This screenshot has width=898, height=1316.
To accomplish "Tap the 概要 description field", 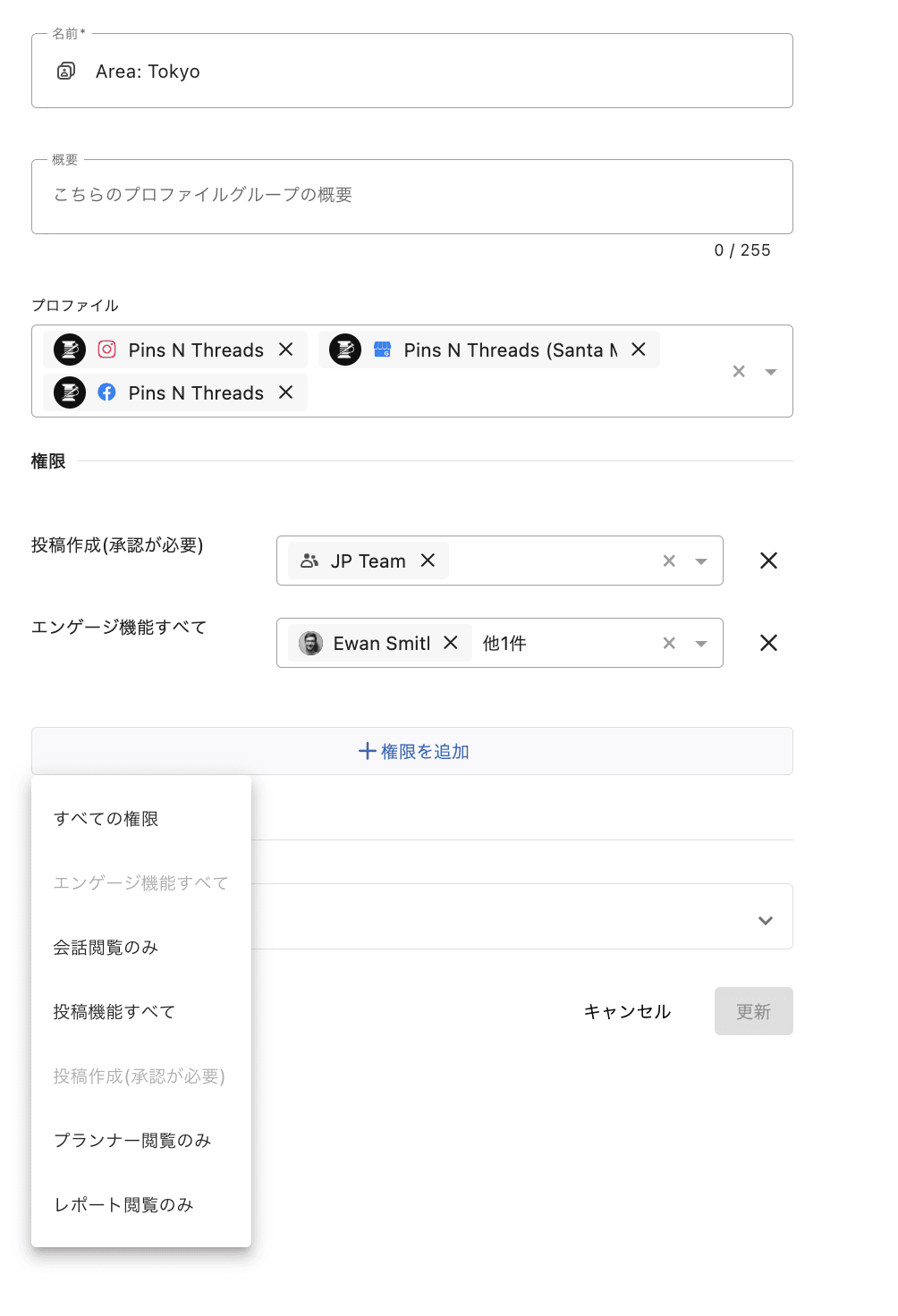I will click(x=411, y=196).
